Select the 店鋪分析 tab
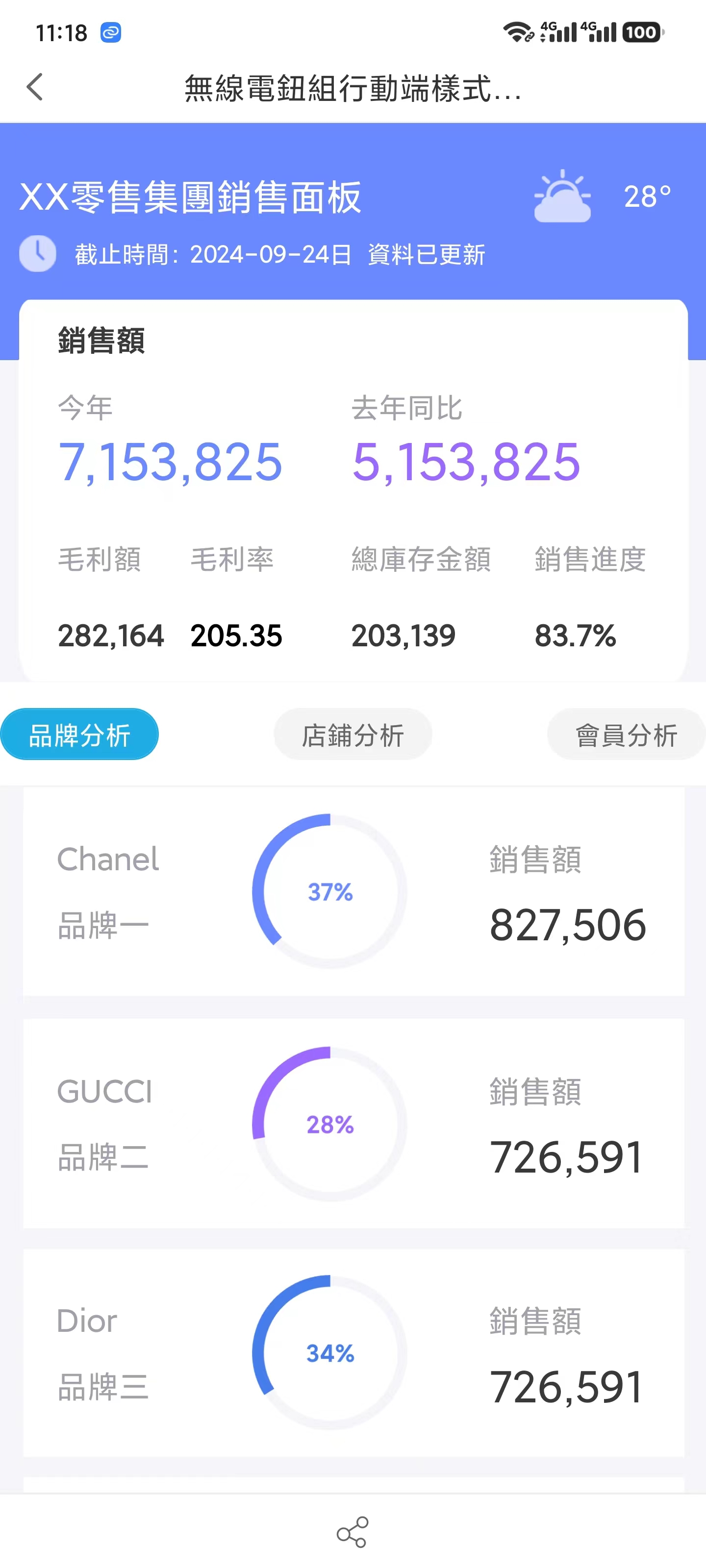Image resolution: width=706 pixels, height=1568 pixels. (353, 734)
